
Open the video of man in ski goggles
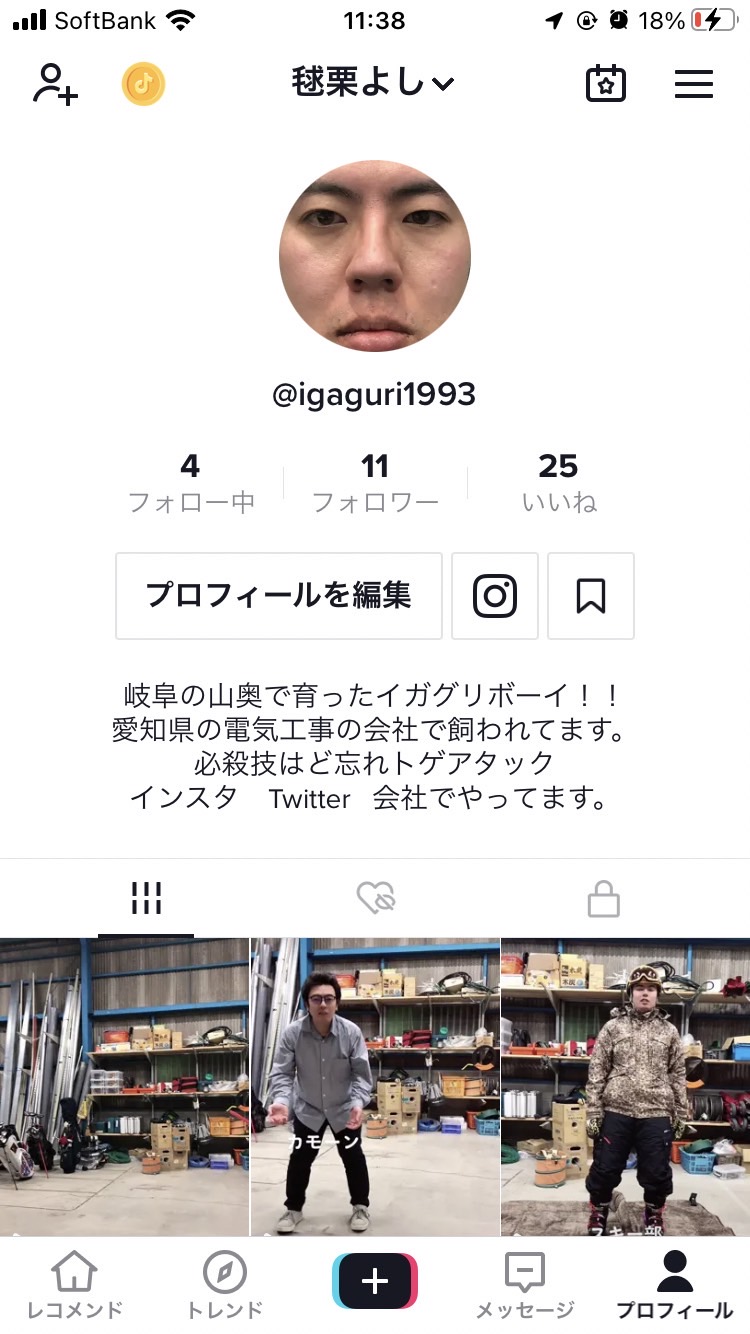(626, 1086)
